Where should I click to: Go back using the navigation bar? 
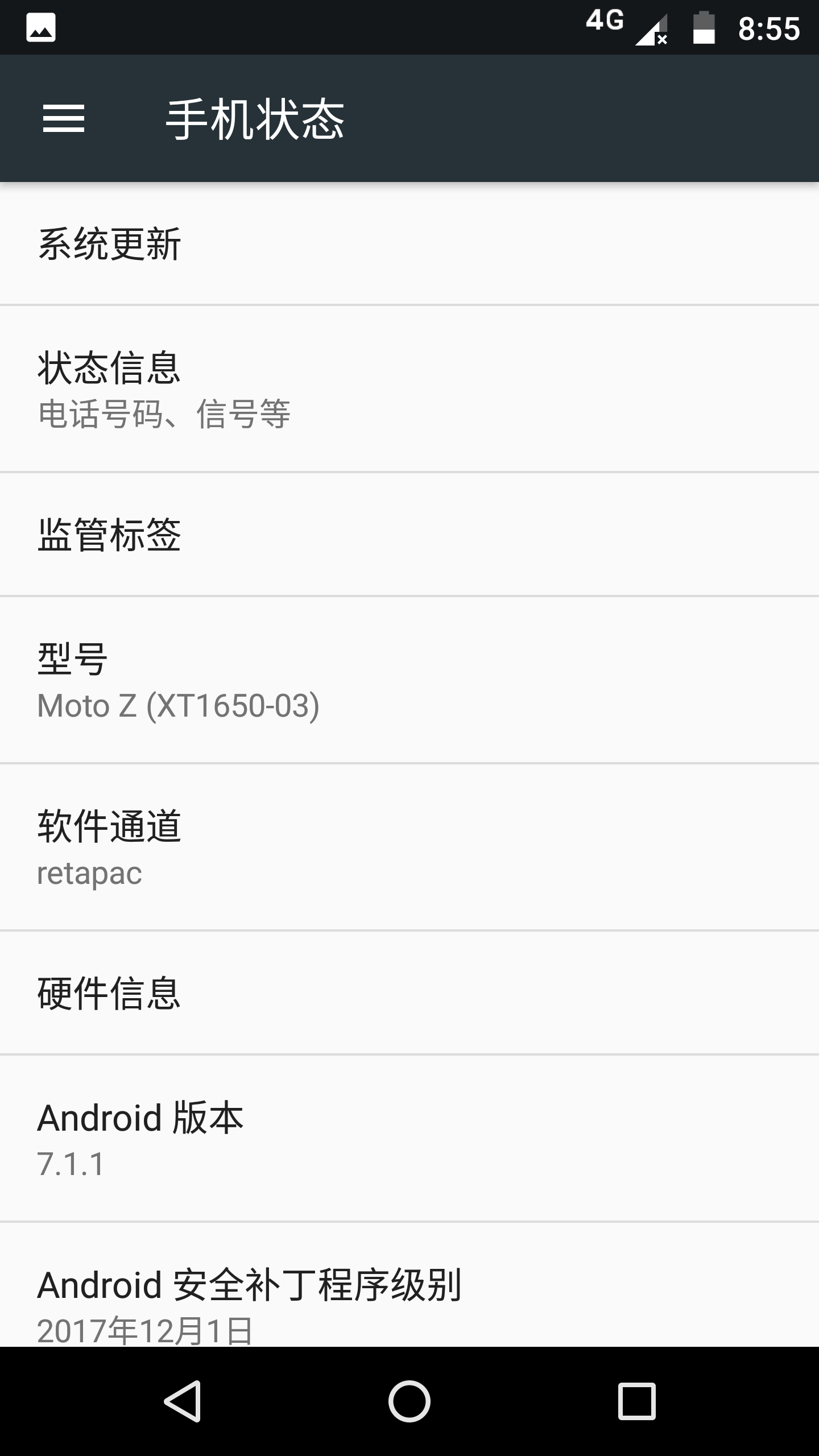183,1401
